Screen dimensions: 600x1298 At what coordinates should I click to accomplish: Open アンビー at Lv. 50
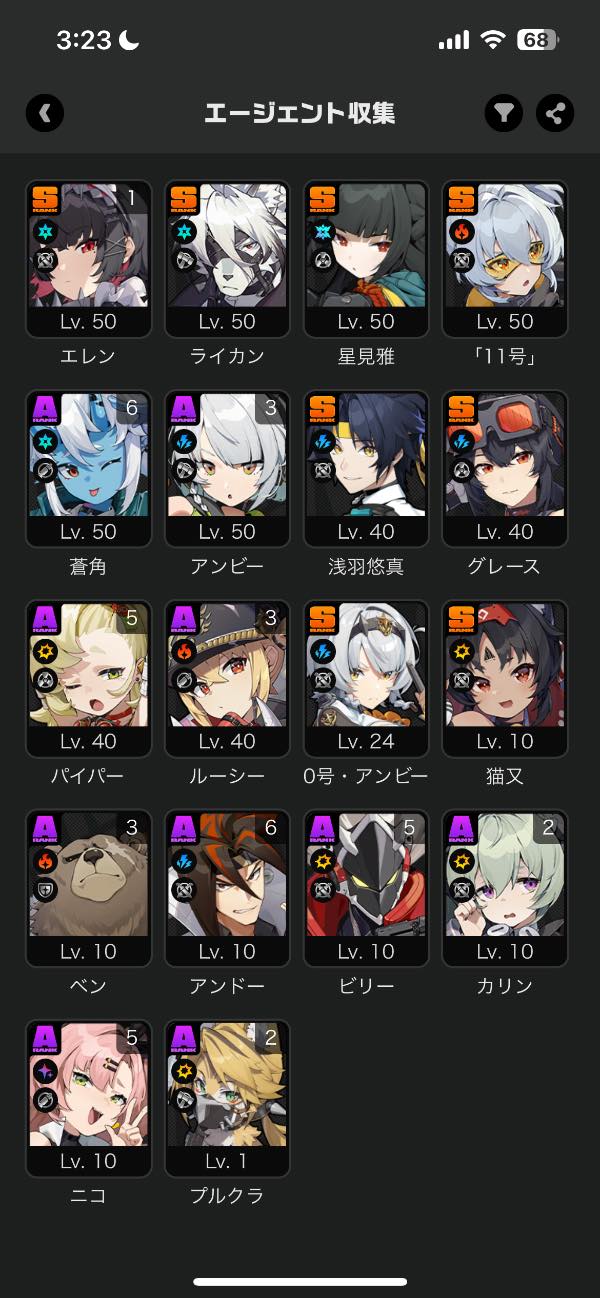tap(227, 469)
